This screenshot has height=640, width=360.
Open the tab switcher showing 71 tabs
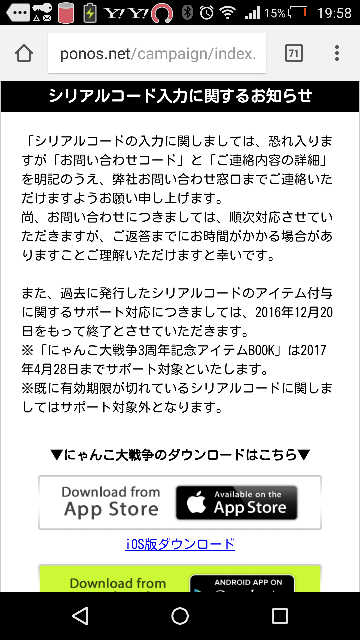[x=293, y=53]
